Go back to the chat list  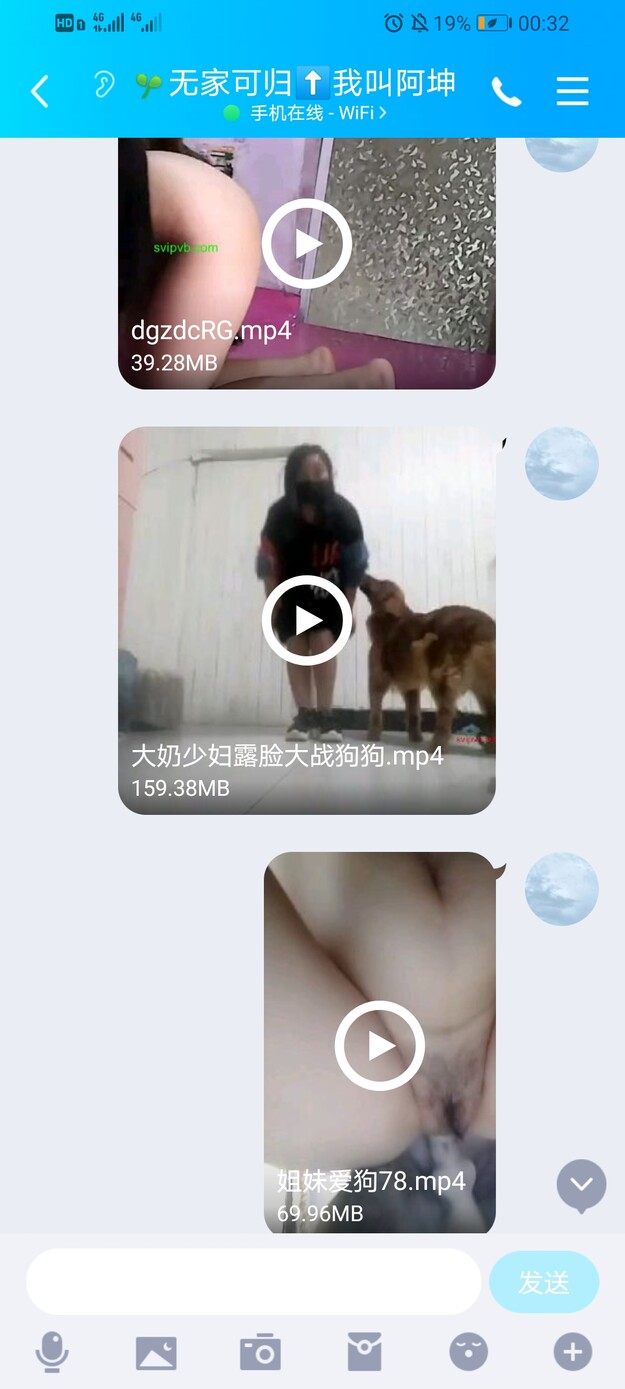[x=40, y=92]
